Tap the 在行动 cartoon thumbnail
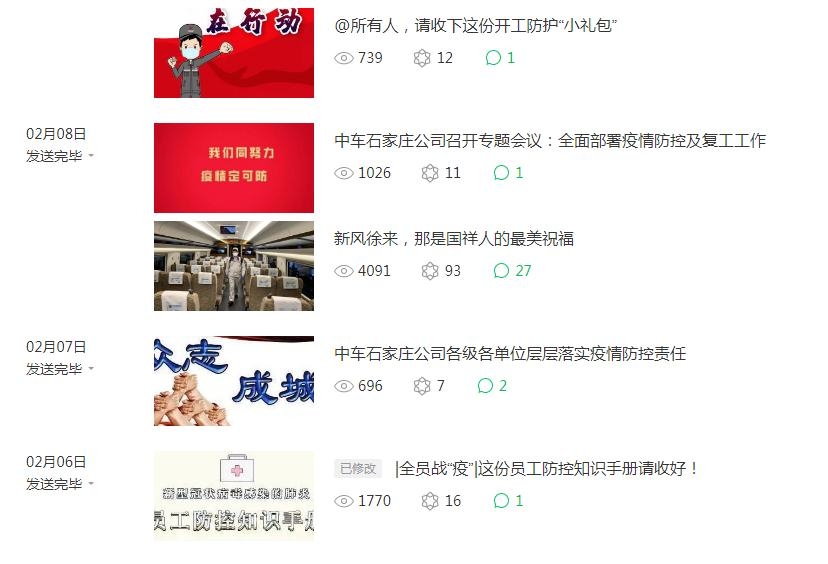Screen dimensions: 828x564 pyautogui.click(x=233, y=52)
